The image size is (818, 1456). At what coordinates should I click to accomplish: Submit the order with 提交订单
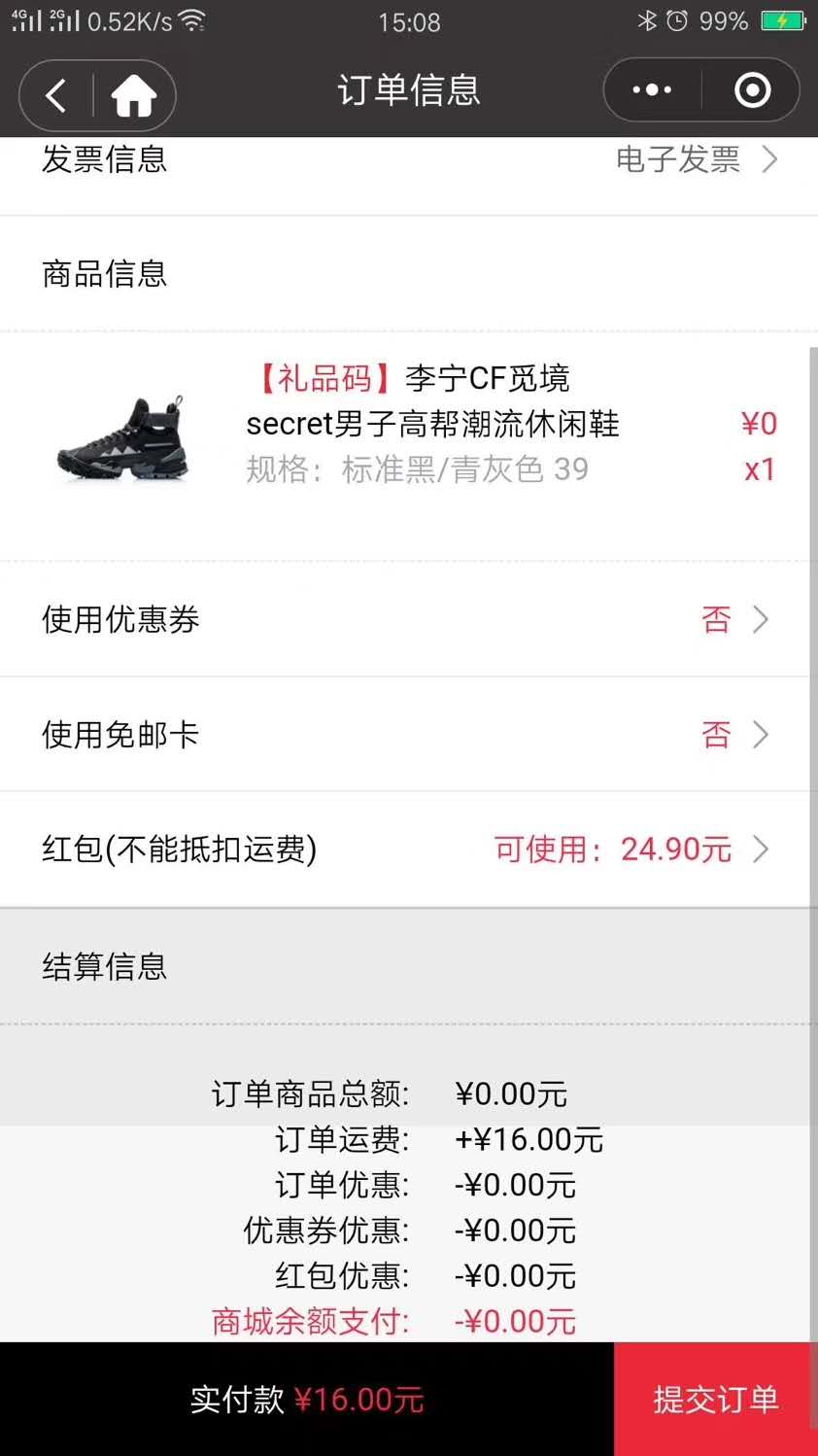point(715,1399)
